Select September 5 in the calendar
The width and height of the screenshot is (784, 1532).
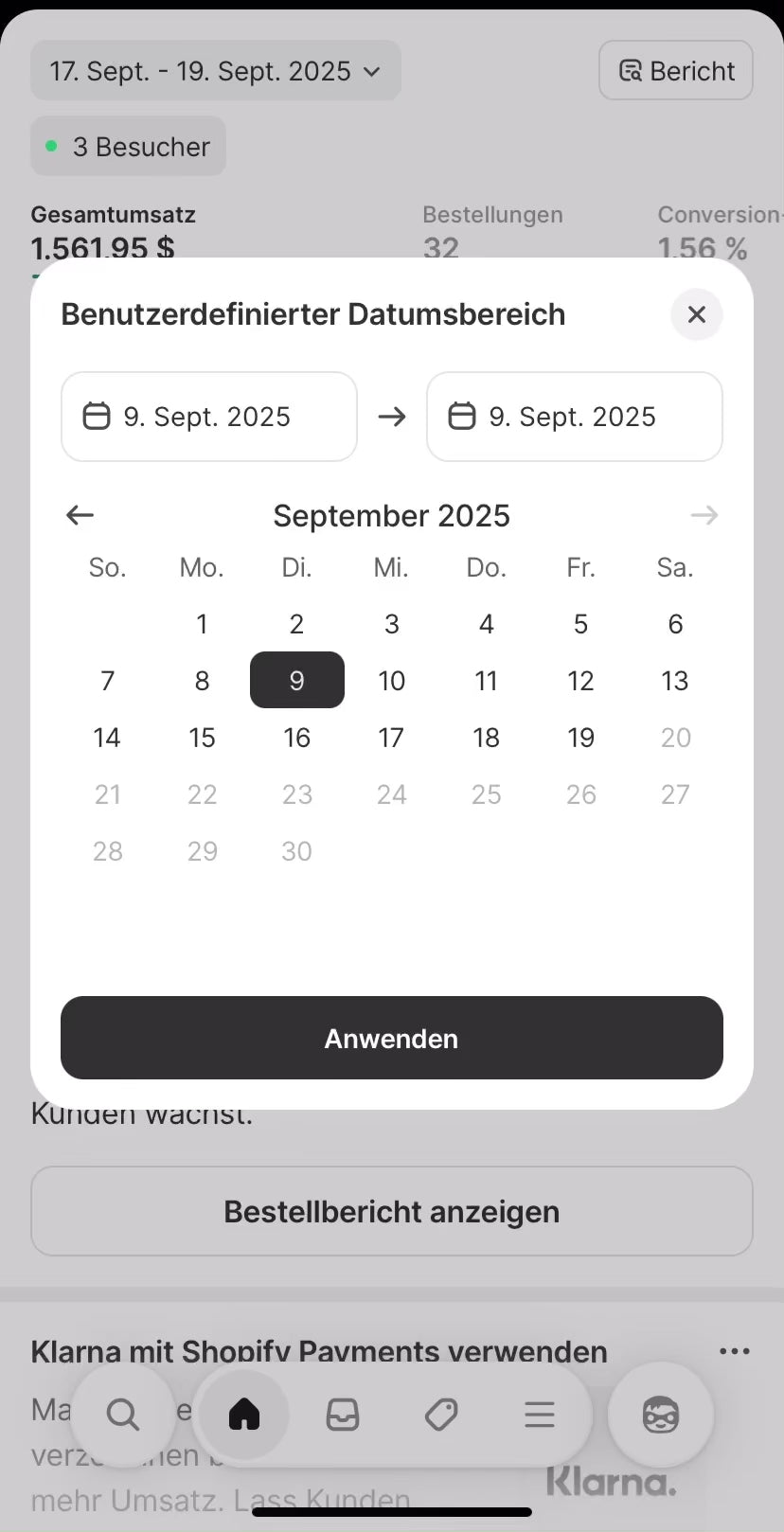click(580, 624)
